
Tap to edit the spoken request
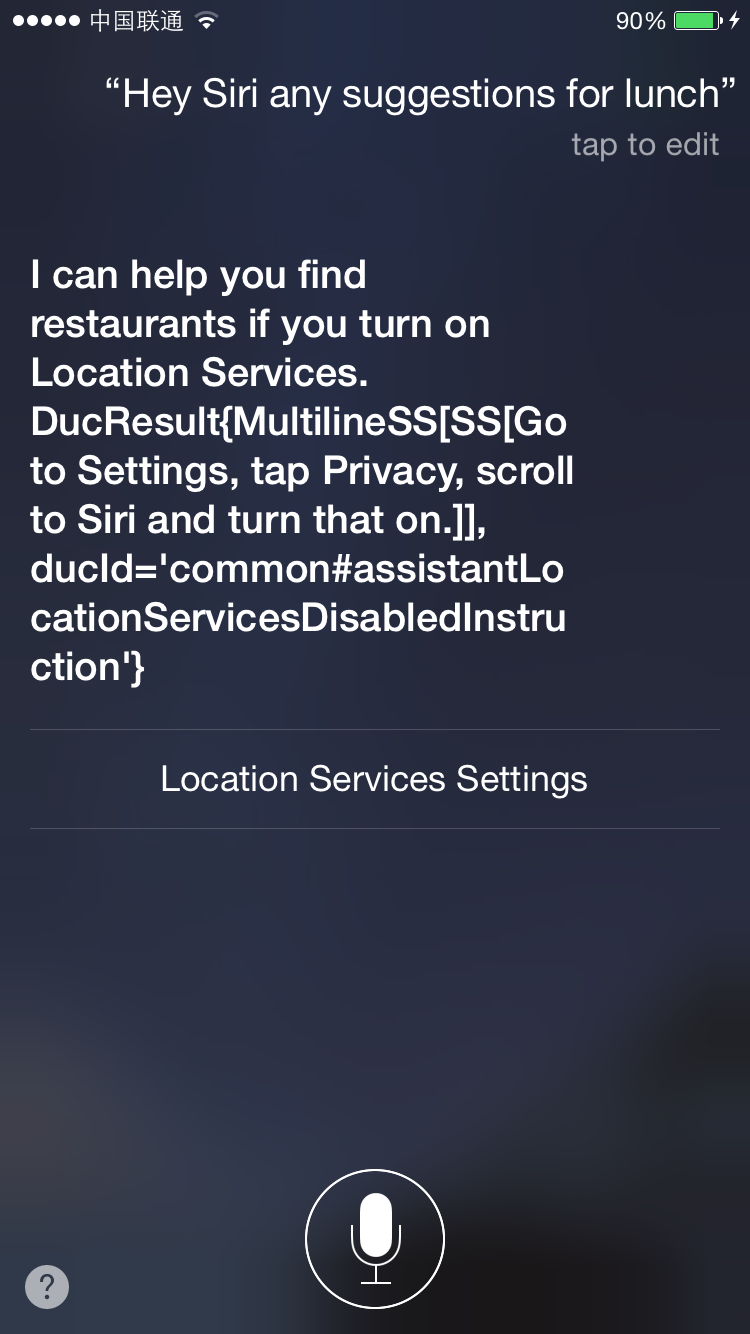pos(645,145)
